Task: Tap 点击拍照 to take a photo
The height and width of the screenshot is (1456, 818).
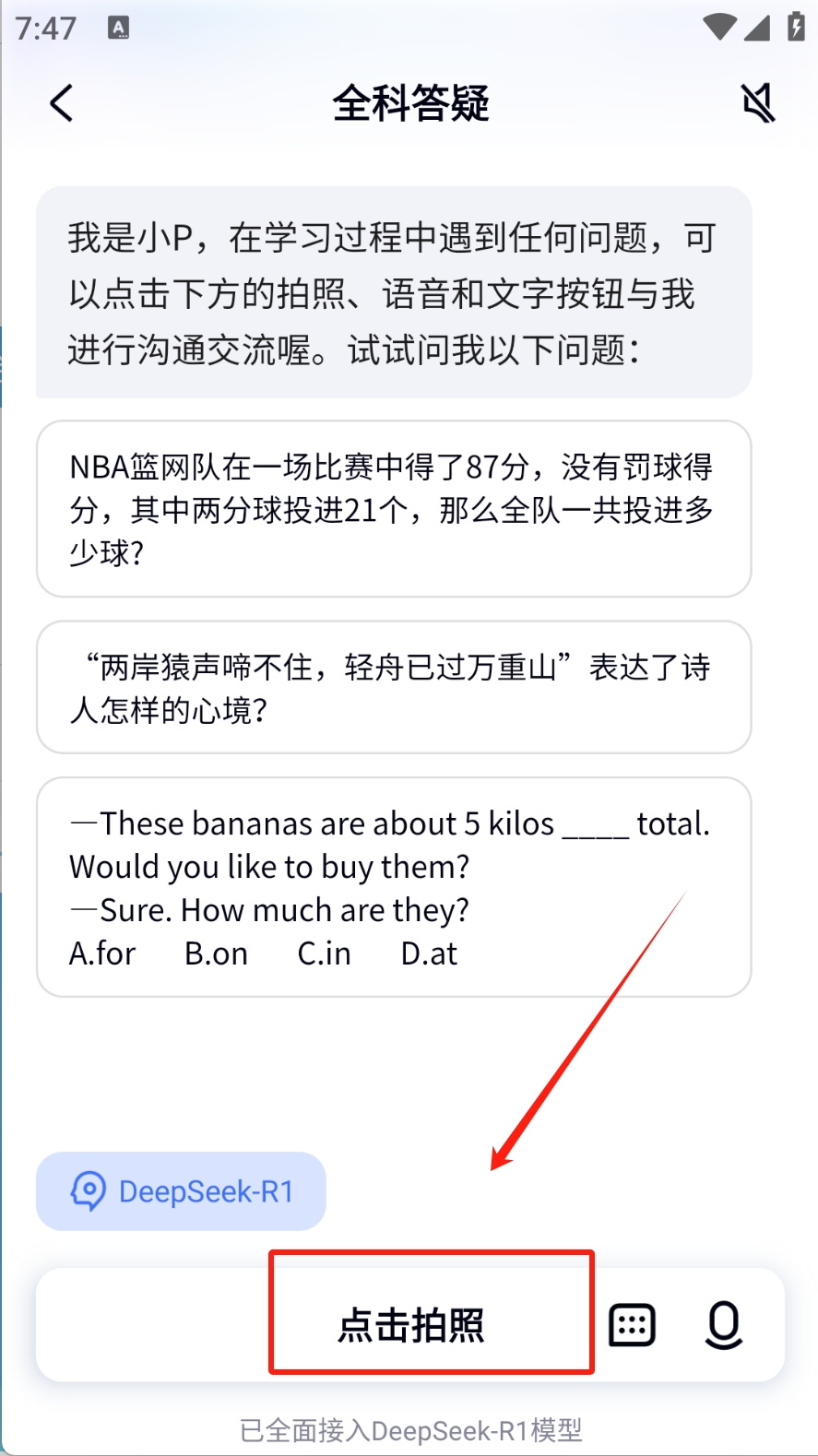Action: (411, 1325)
